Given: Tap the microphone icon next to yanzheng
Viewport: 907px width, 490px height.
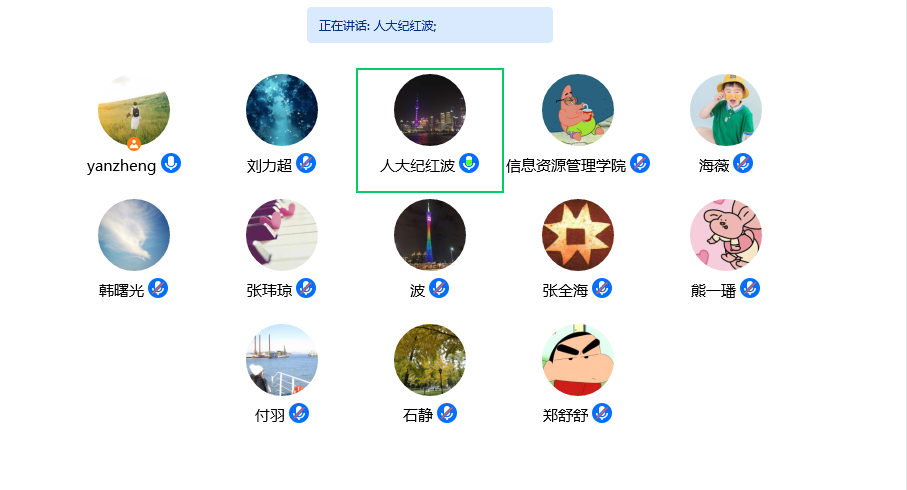Looking at the screenshot, I should (171, 163).
